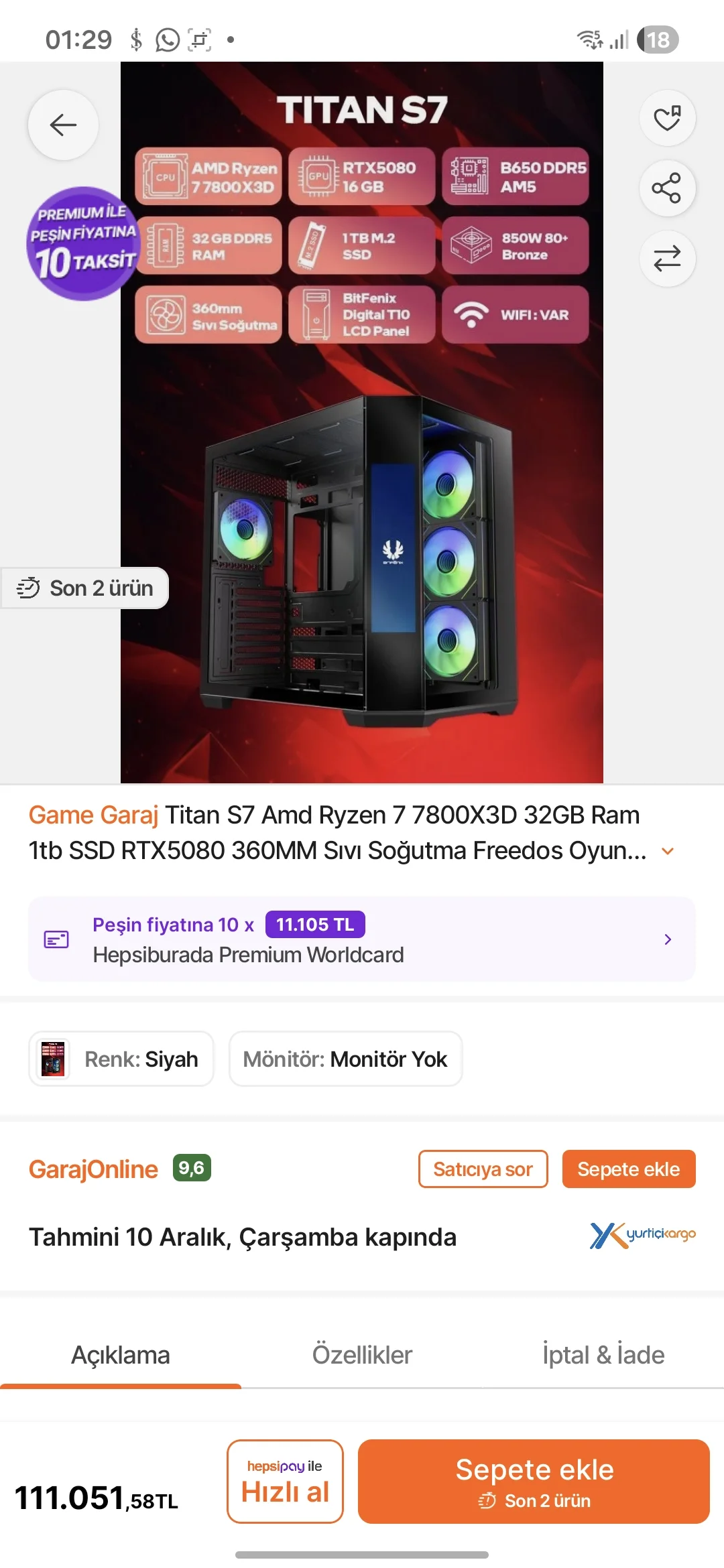
Task: Tap the large bottom Sepete ekle button
Action: click(x=534, y=1482)
